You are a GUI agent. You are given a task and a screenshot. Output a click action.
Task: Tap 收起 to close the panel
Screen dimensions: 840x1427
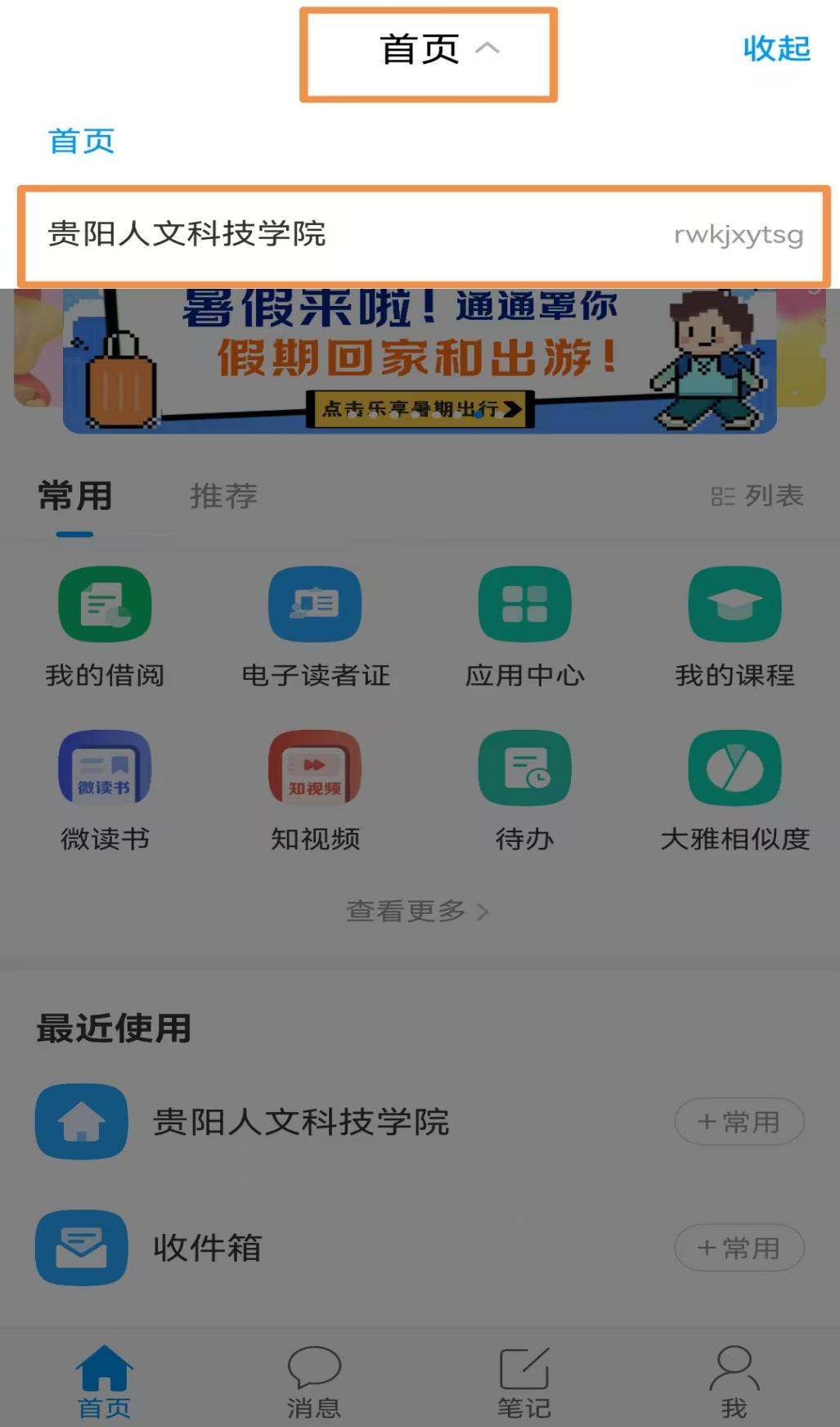[x=776, y=49]
